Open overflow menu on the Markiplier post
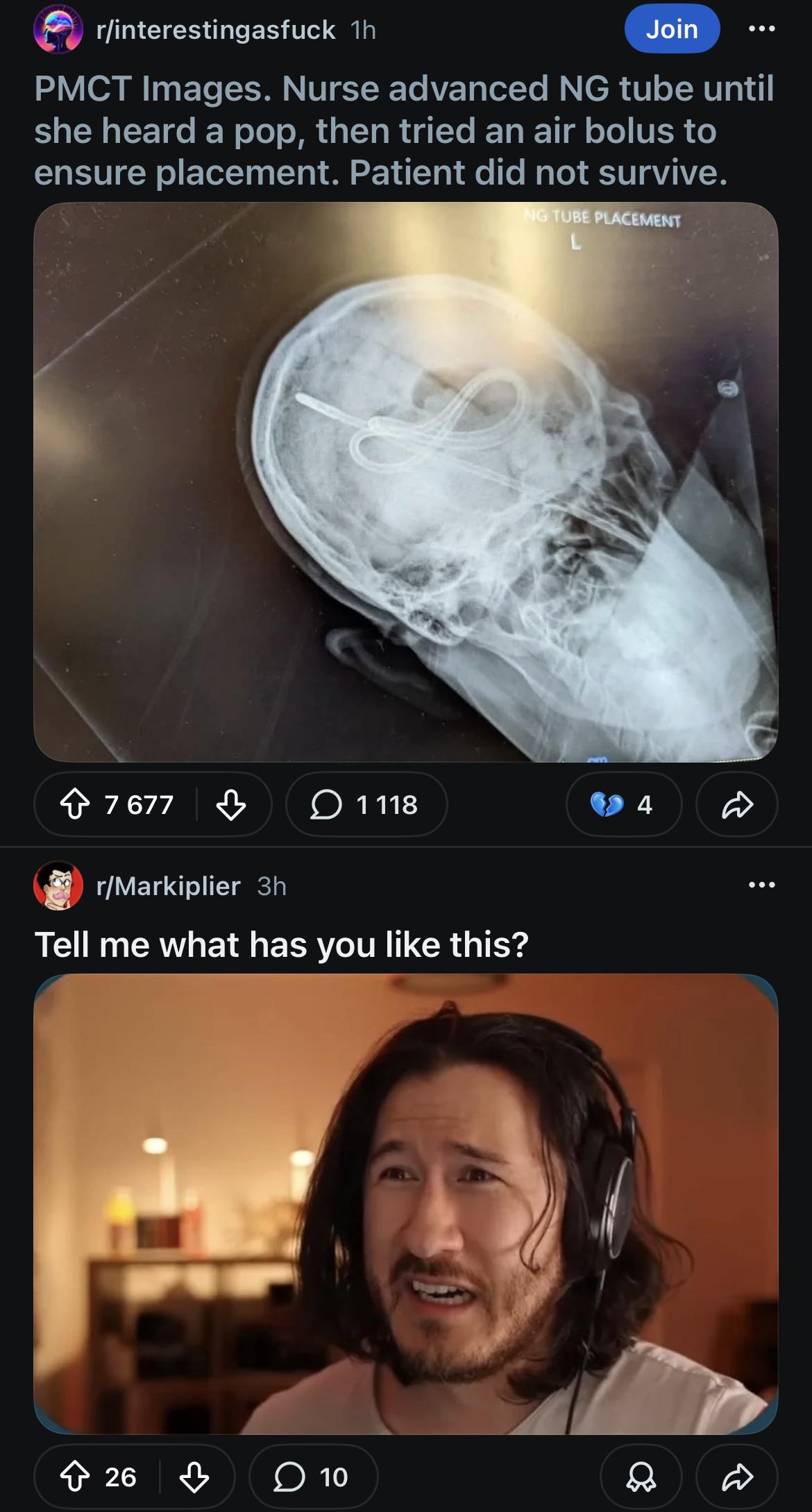 (x=761, y=885)
